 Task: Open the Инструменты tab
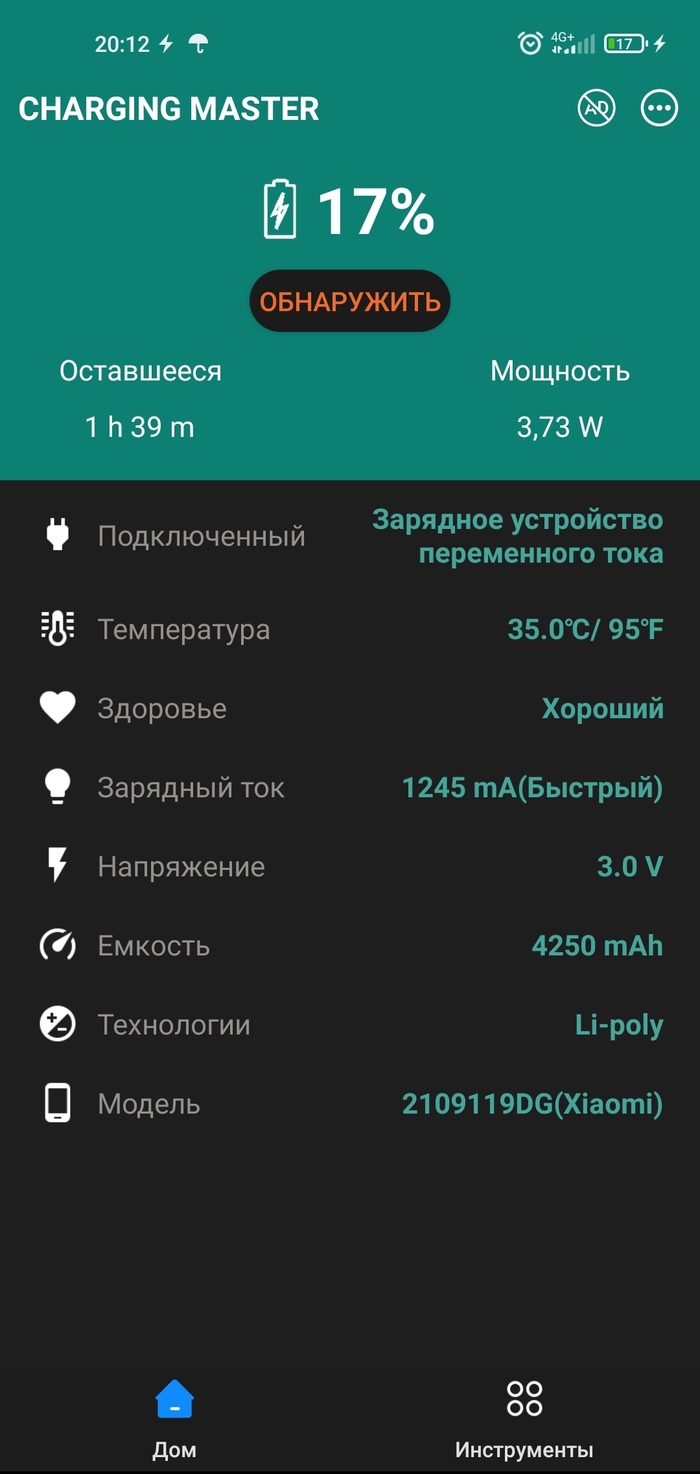pos(524,1418)
